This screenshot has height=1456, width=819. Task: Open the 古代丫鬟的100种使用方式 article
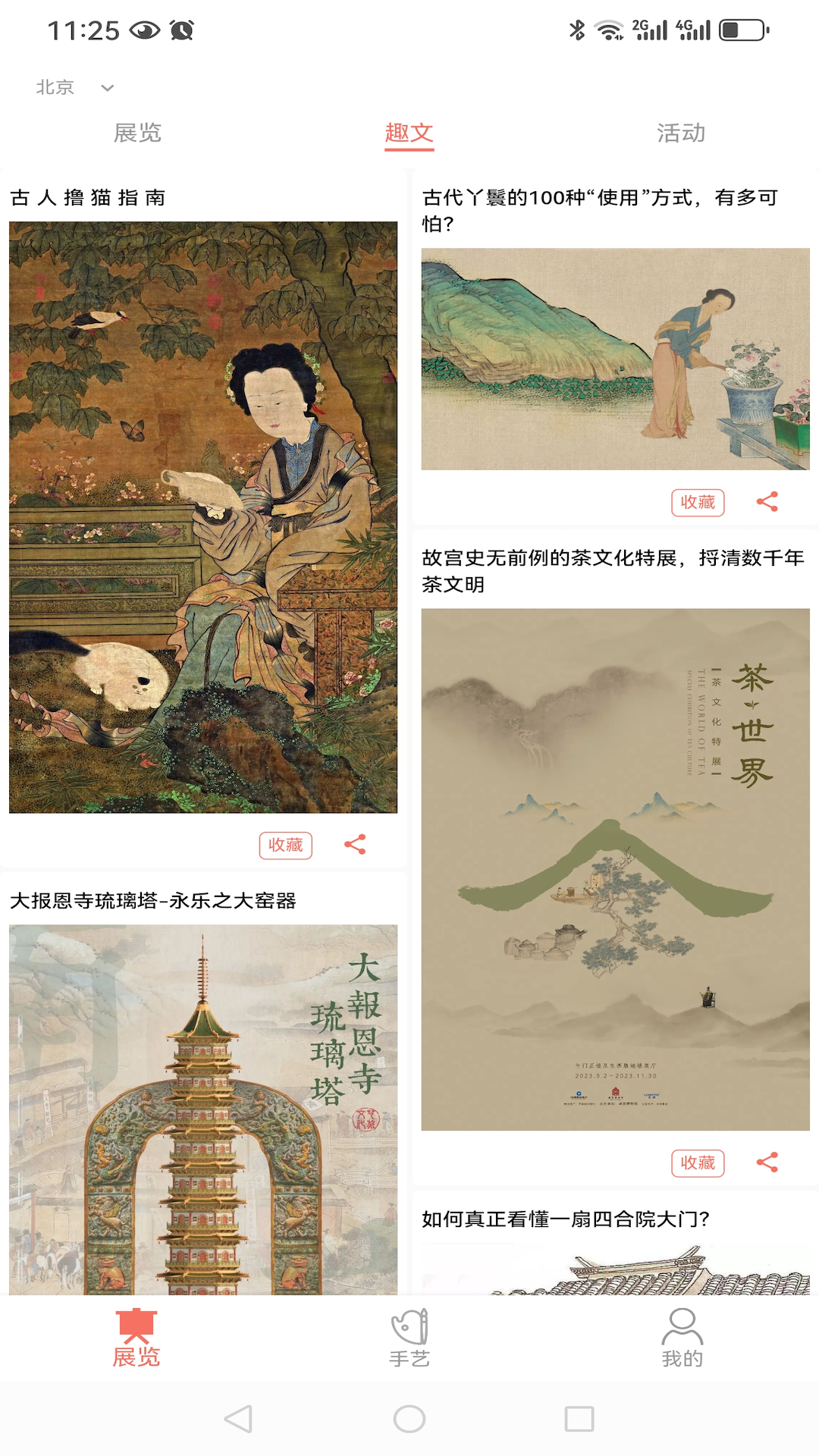pyautogui.click(x=615, y=358)
